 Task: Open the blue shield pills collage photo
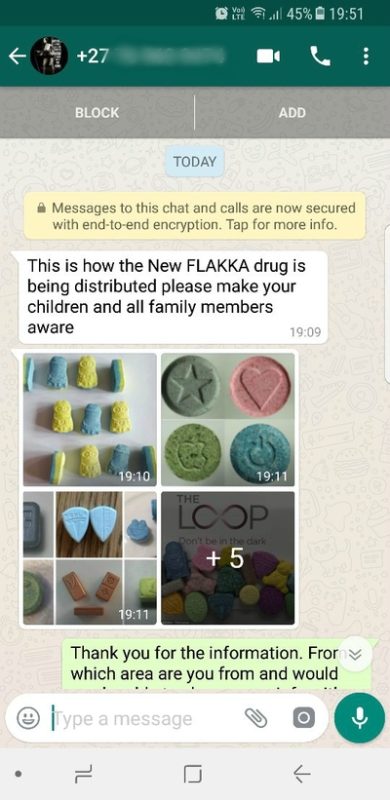(90, 558)
